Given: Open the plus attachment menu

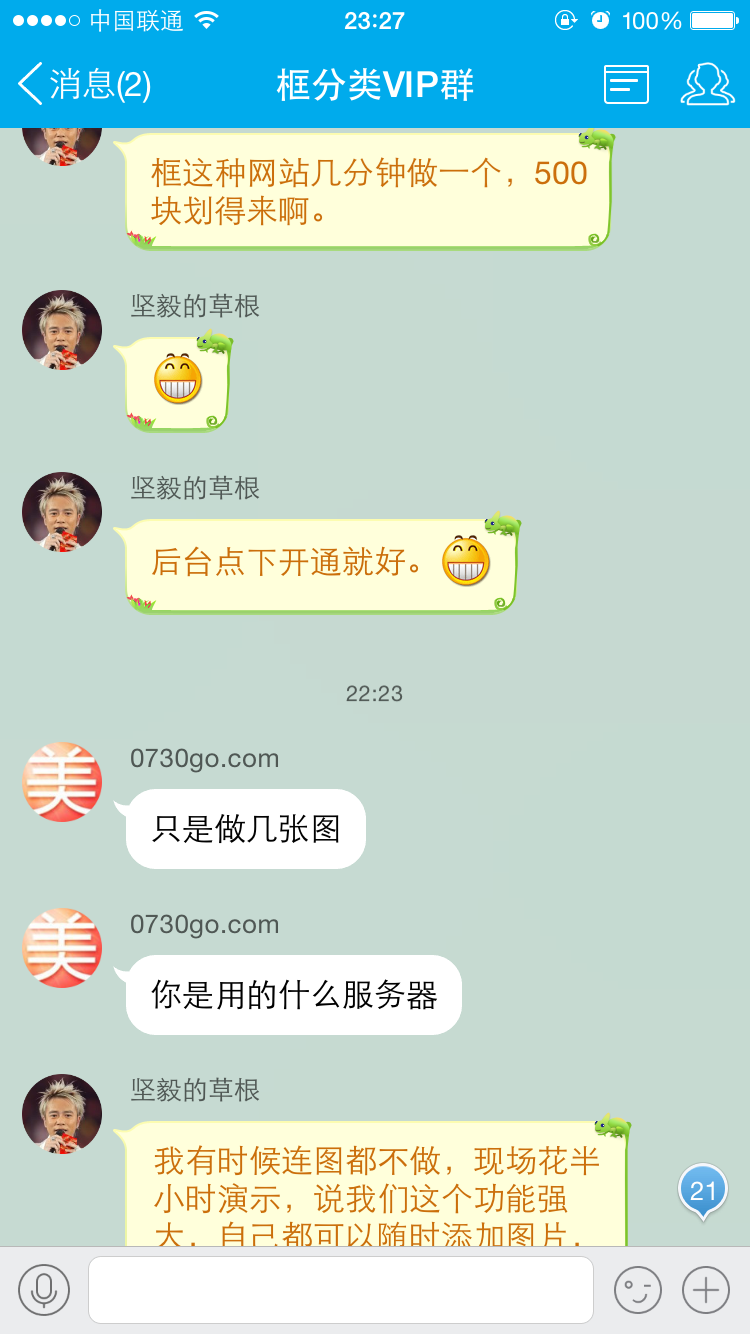Looking at the screenshot, I should click(706, 1290).
